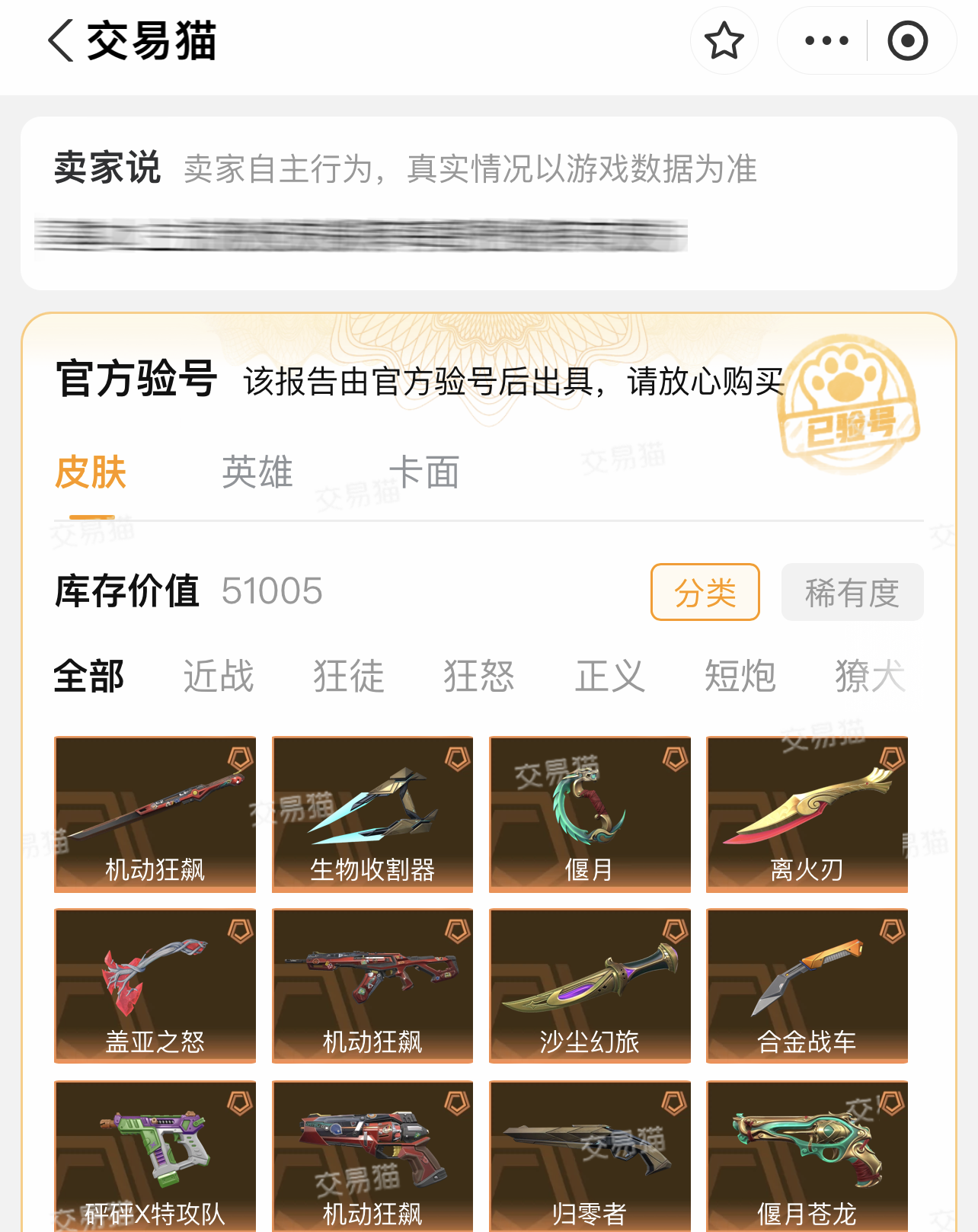Open the 合金战车 skin tile
The image size is (978, 1232).
click(807, 986)
